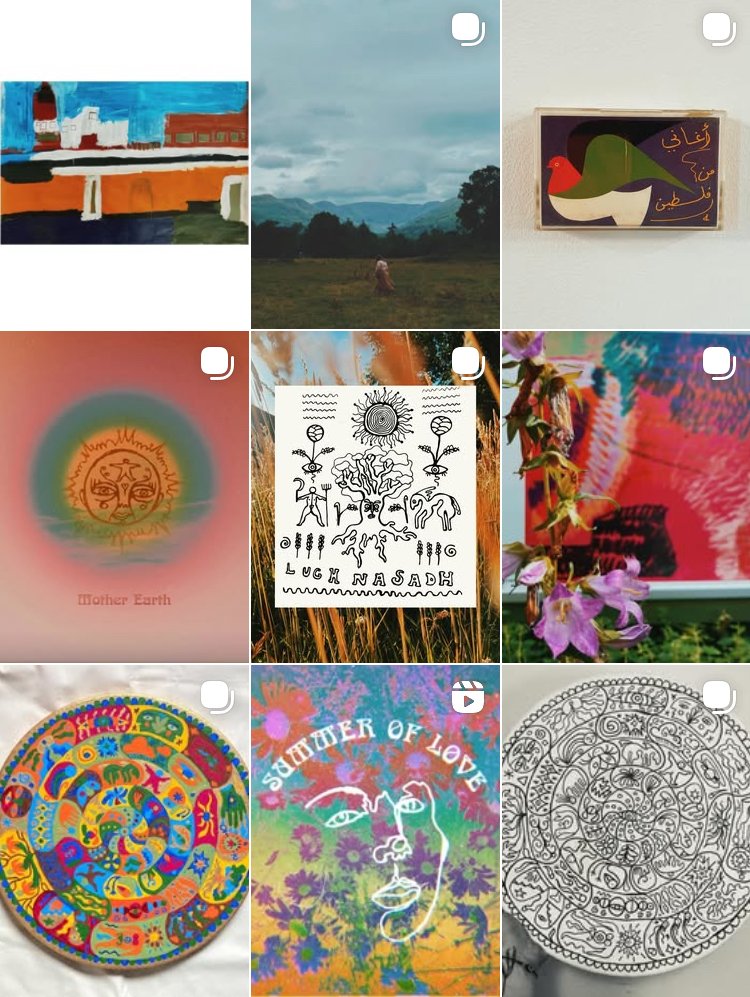Open the Lugh Nasadh drawing post
Image resolution: width=750 pixels, height=997 pixels.
pyautogui.click(x=375, y=497)
